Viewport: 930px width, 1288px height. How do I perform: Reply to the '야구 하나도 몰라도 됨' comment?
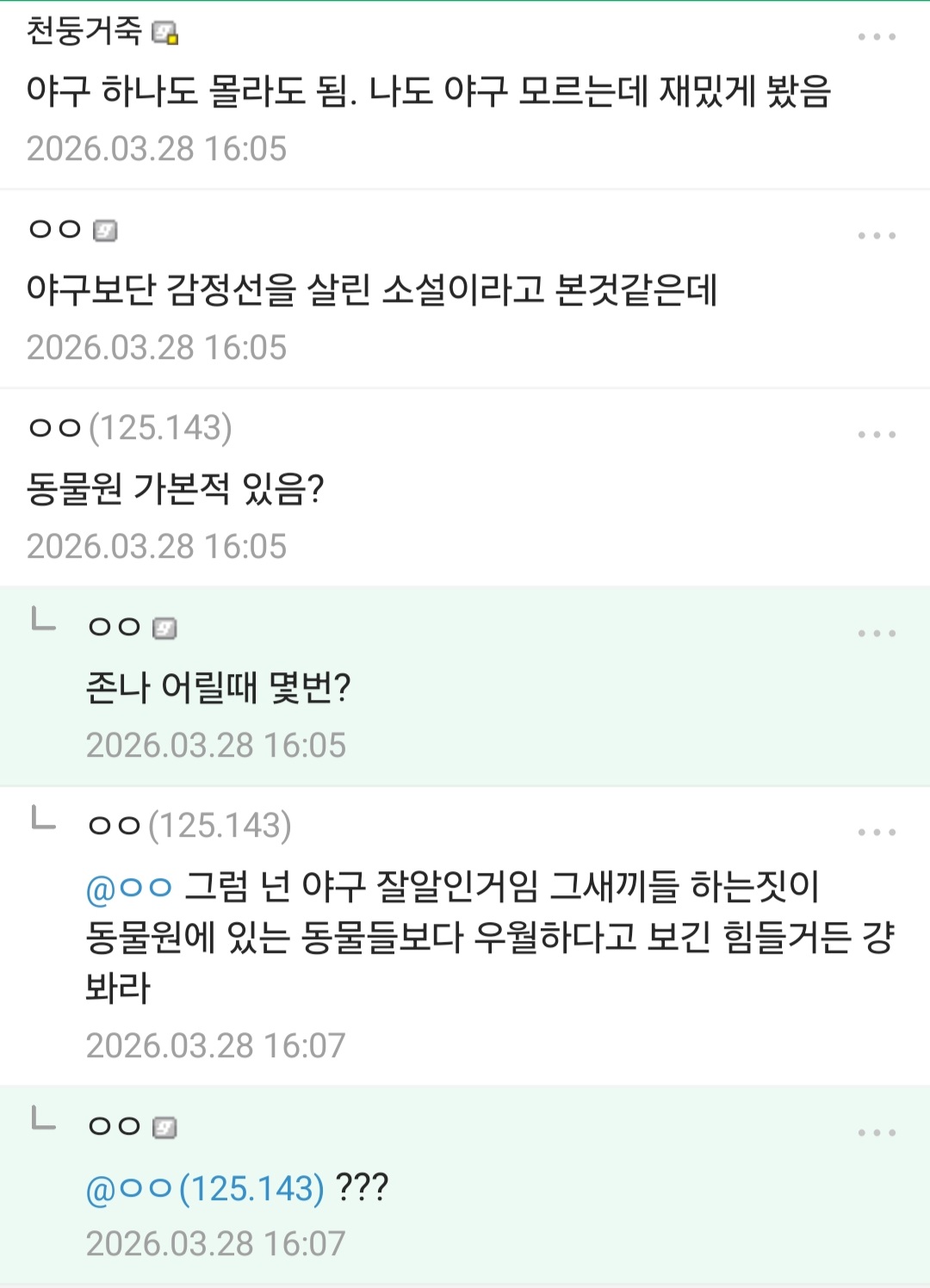click(x=428, y=91)
